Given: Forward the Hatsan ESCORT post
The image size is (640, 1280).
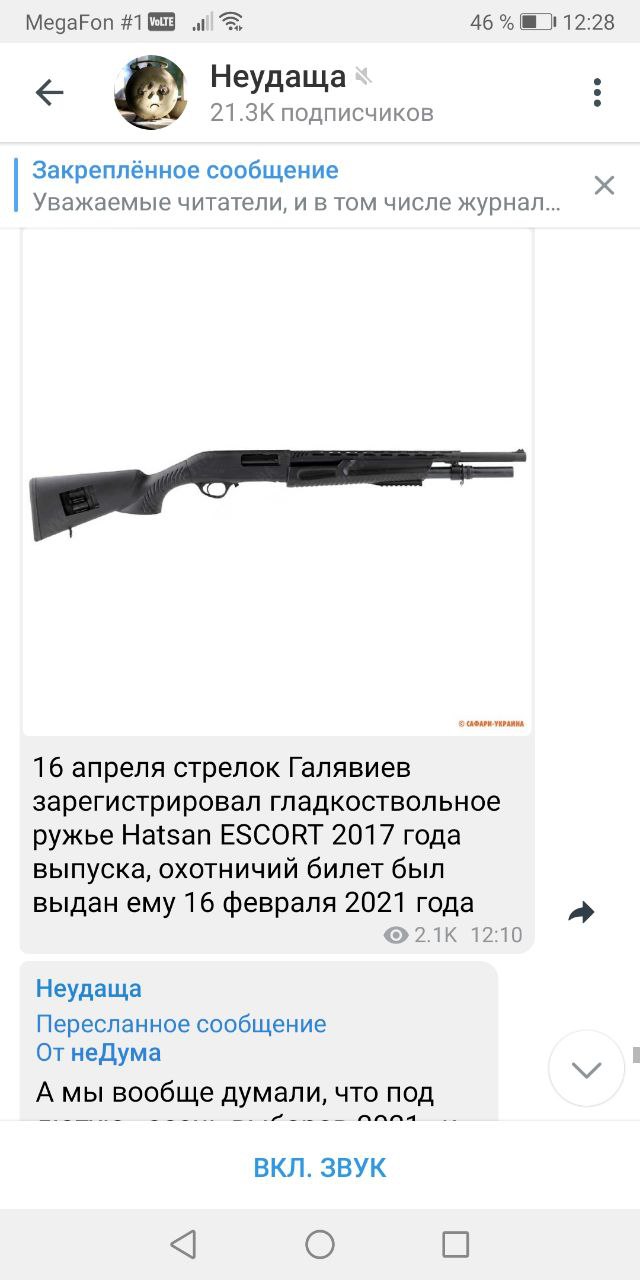Looking at the screenshot, I should 581,912.
